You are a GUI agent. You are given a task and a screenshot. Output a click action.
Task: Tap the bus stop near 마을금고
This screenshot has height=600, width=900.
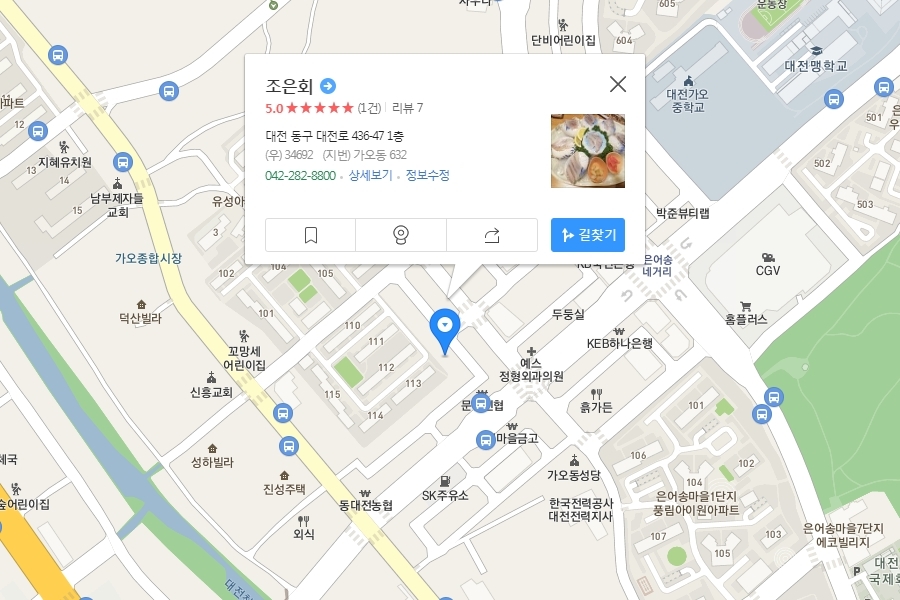(485, 439)
